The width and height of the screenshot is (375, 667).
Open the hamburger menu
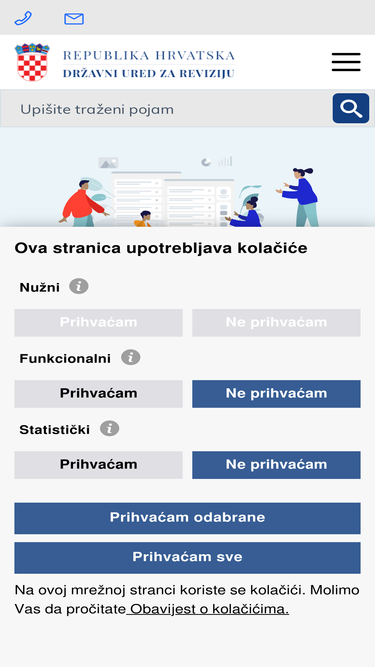(346, 62)
